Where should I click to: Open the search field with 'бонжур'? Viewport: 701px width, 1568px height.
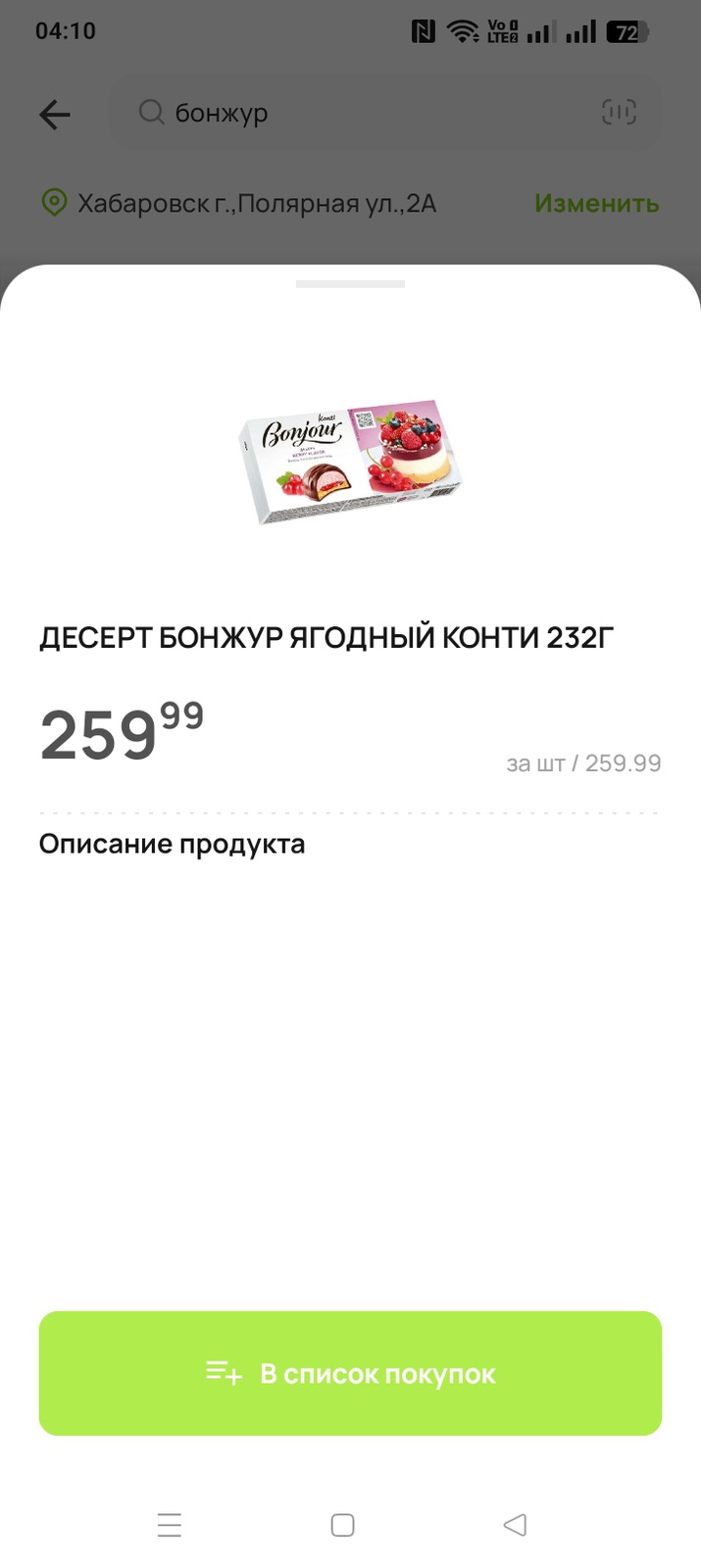tap(373, 114)
